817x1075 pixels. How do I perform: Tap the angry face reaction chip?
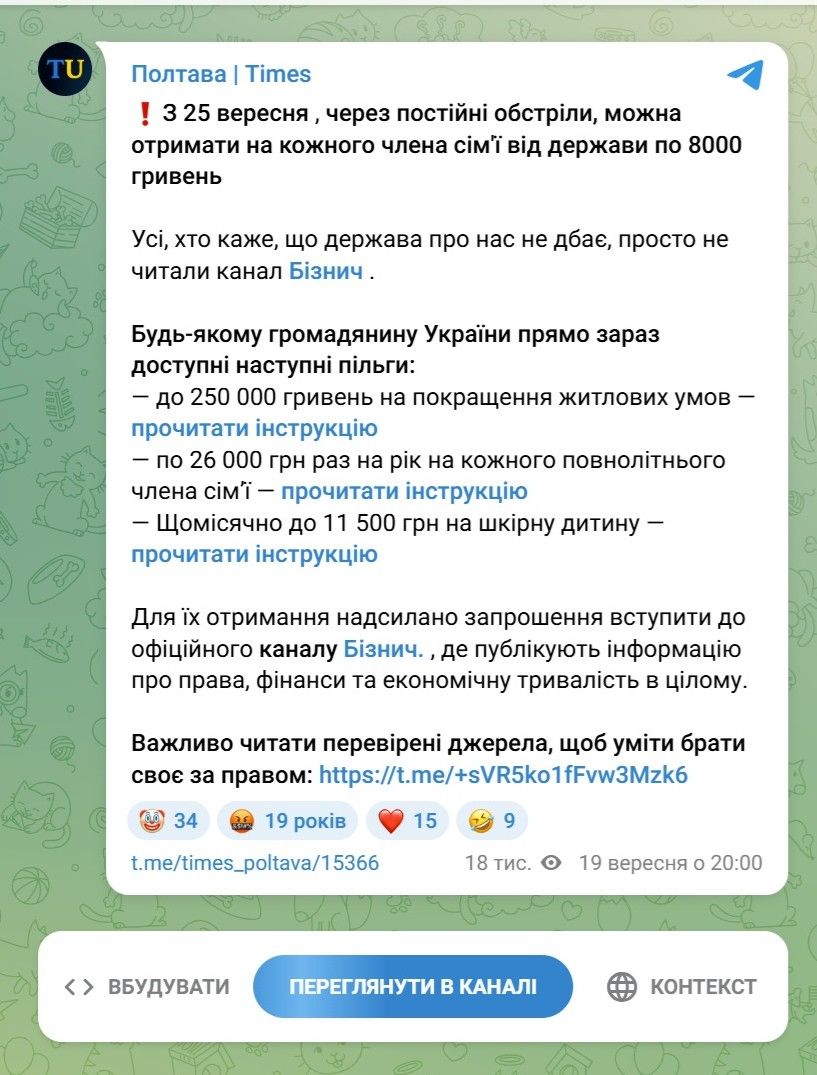(x=288, y=821)
